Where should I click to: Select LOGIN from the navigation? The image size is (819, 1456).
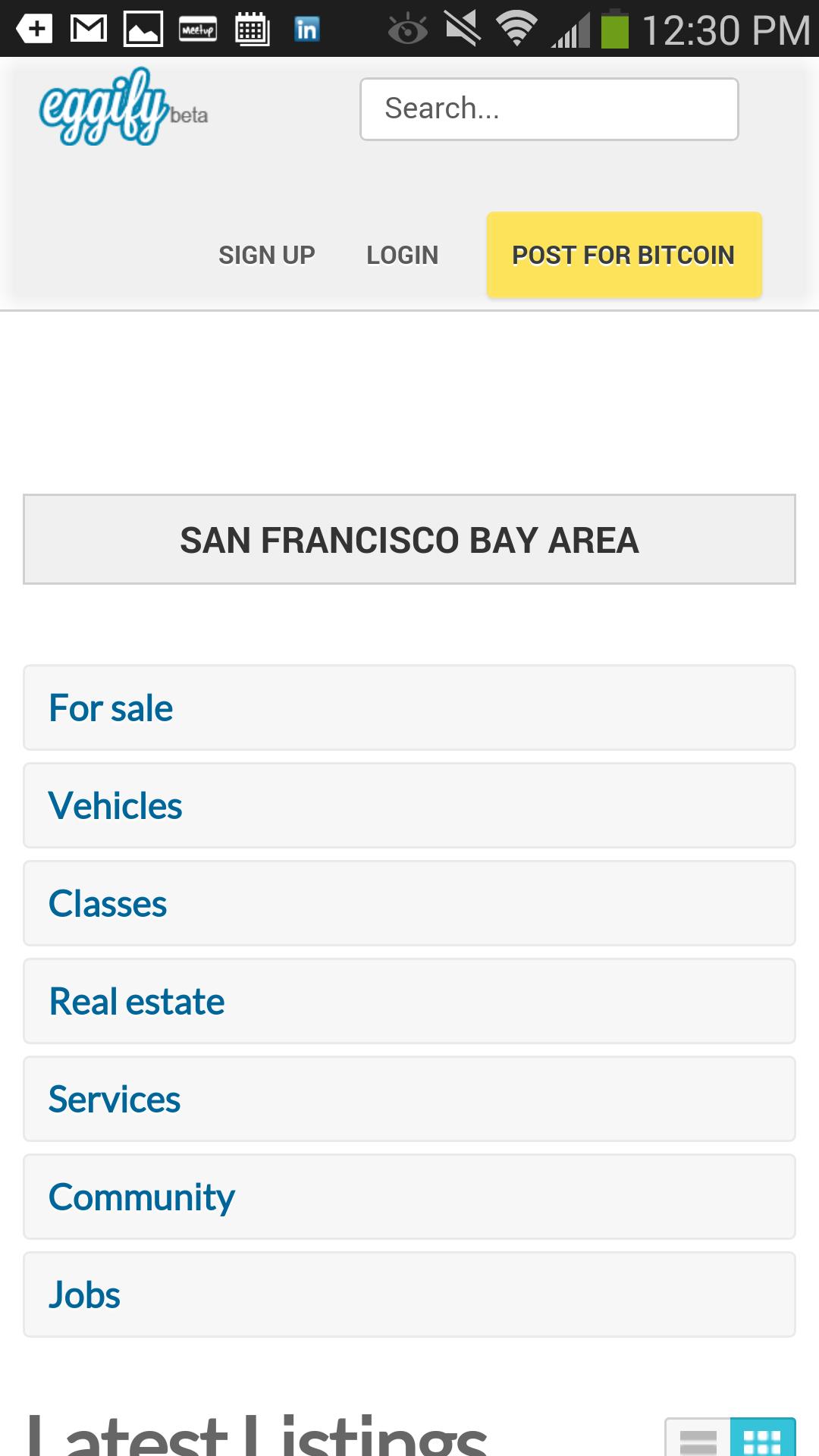pyautogui.click(x=402, y=254)
